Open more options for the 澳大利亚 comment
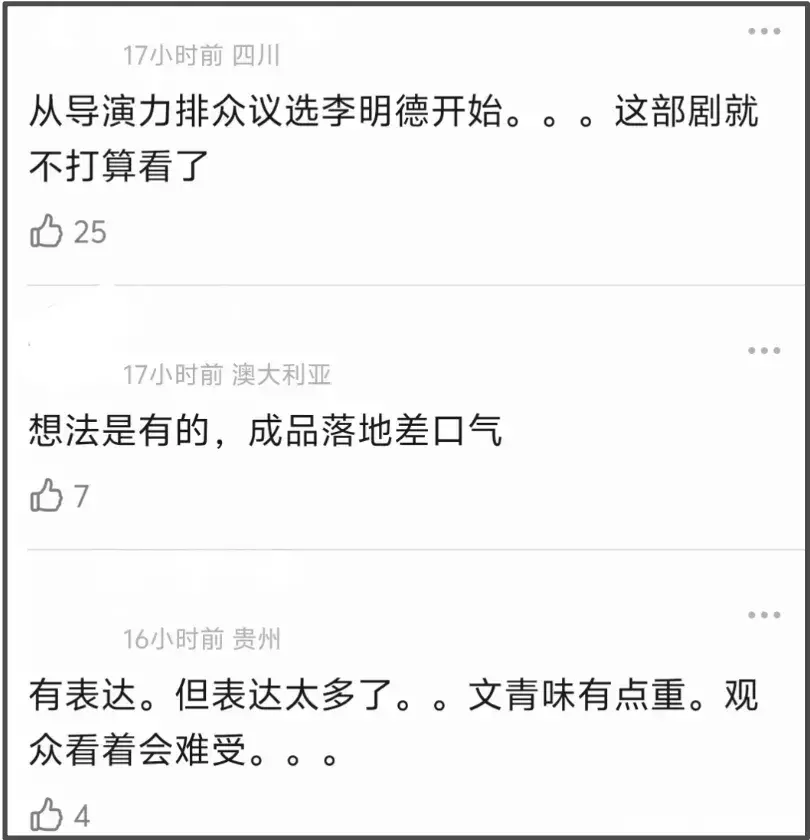 click(x=764, y=350)
